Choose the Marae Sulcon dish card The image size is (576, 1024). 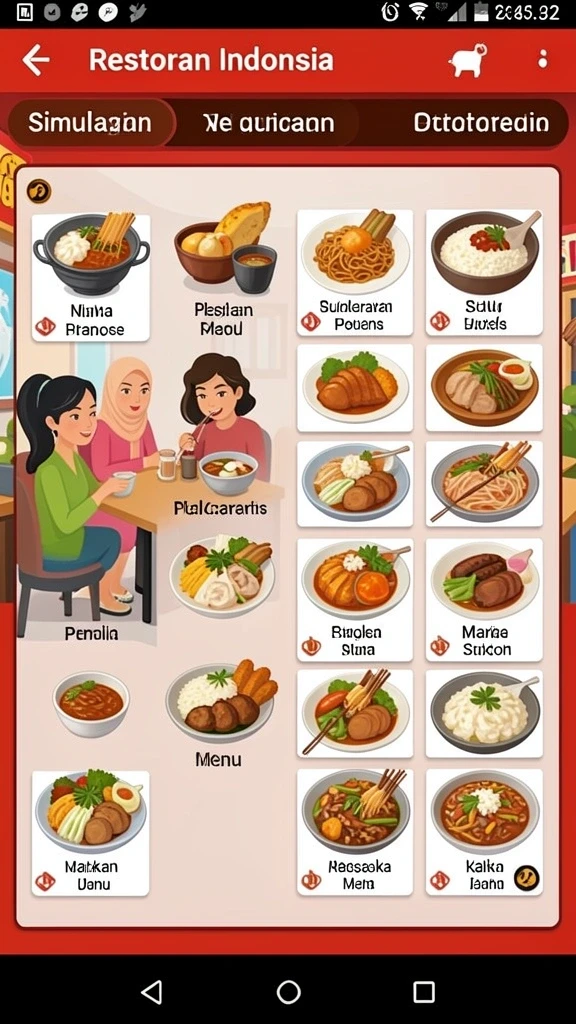[x=484, y=600]
